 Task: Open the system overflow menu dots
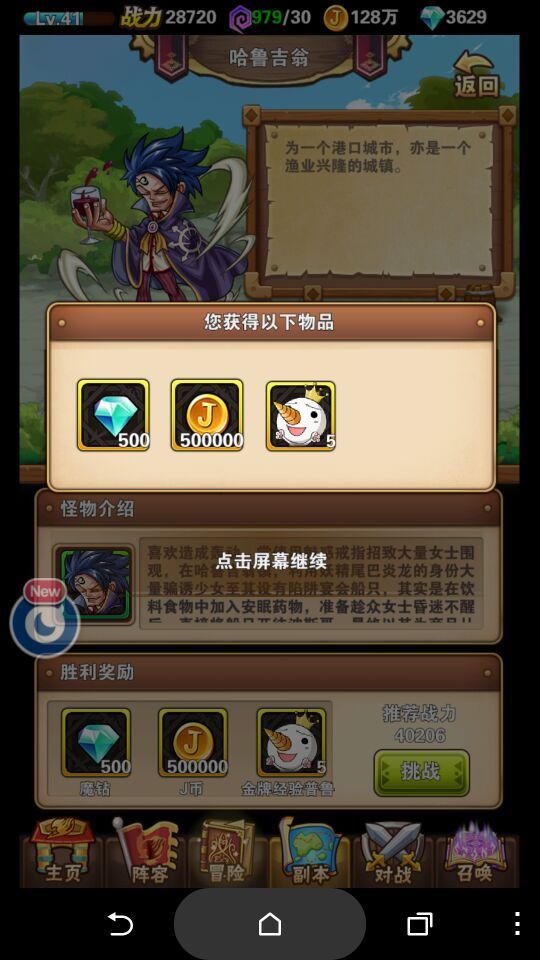click(517, 923)
